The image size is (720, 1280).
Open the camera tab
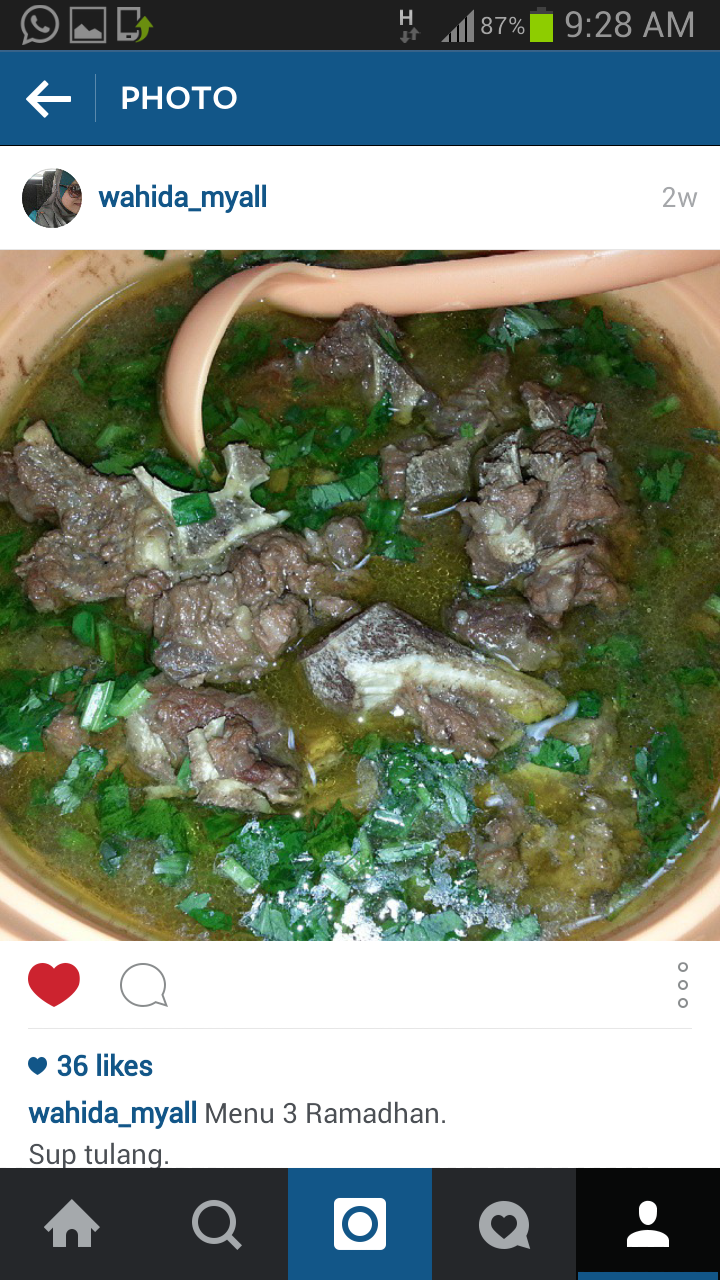360,1224
